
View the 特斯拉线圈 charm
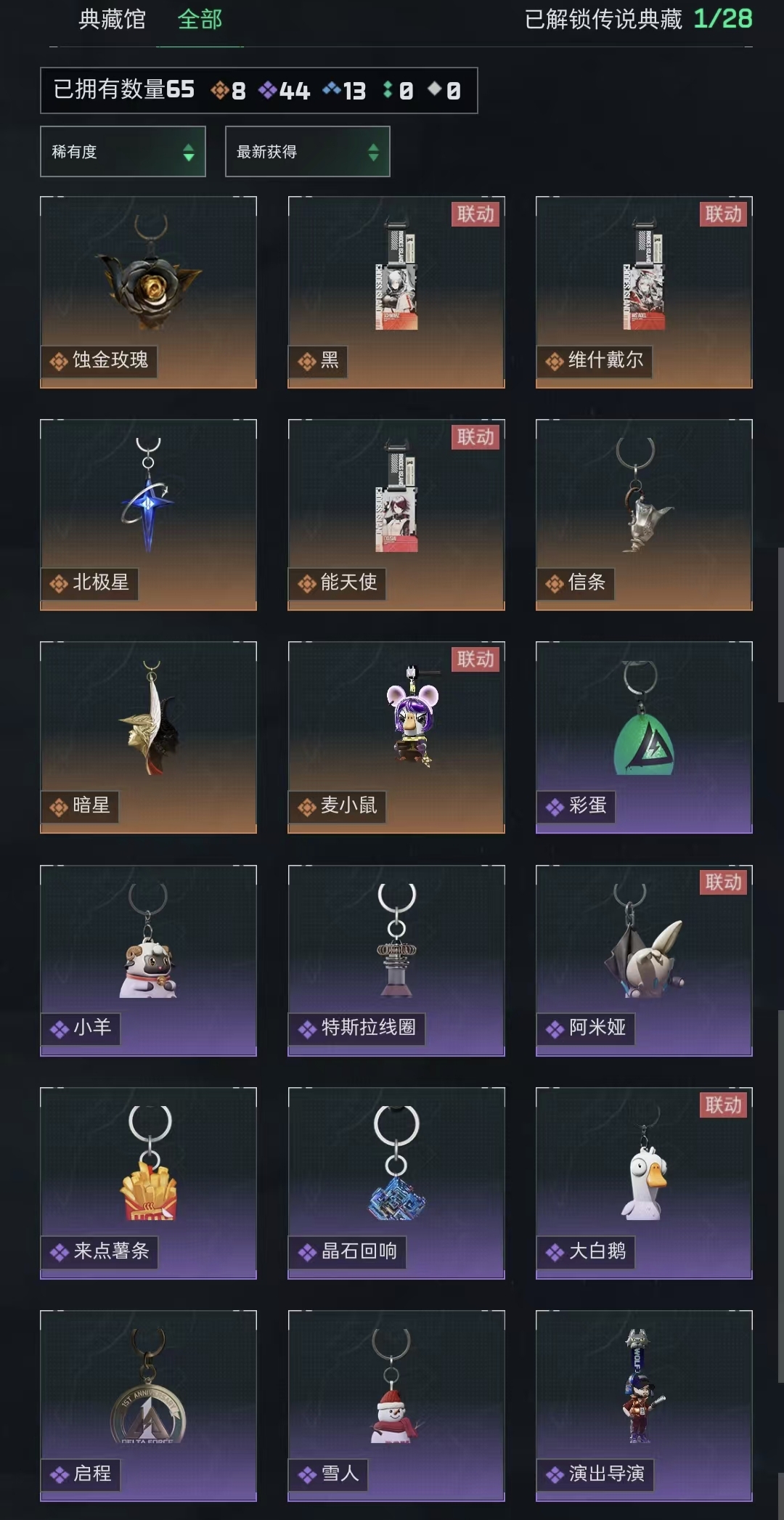coord(396,960)
